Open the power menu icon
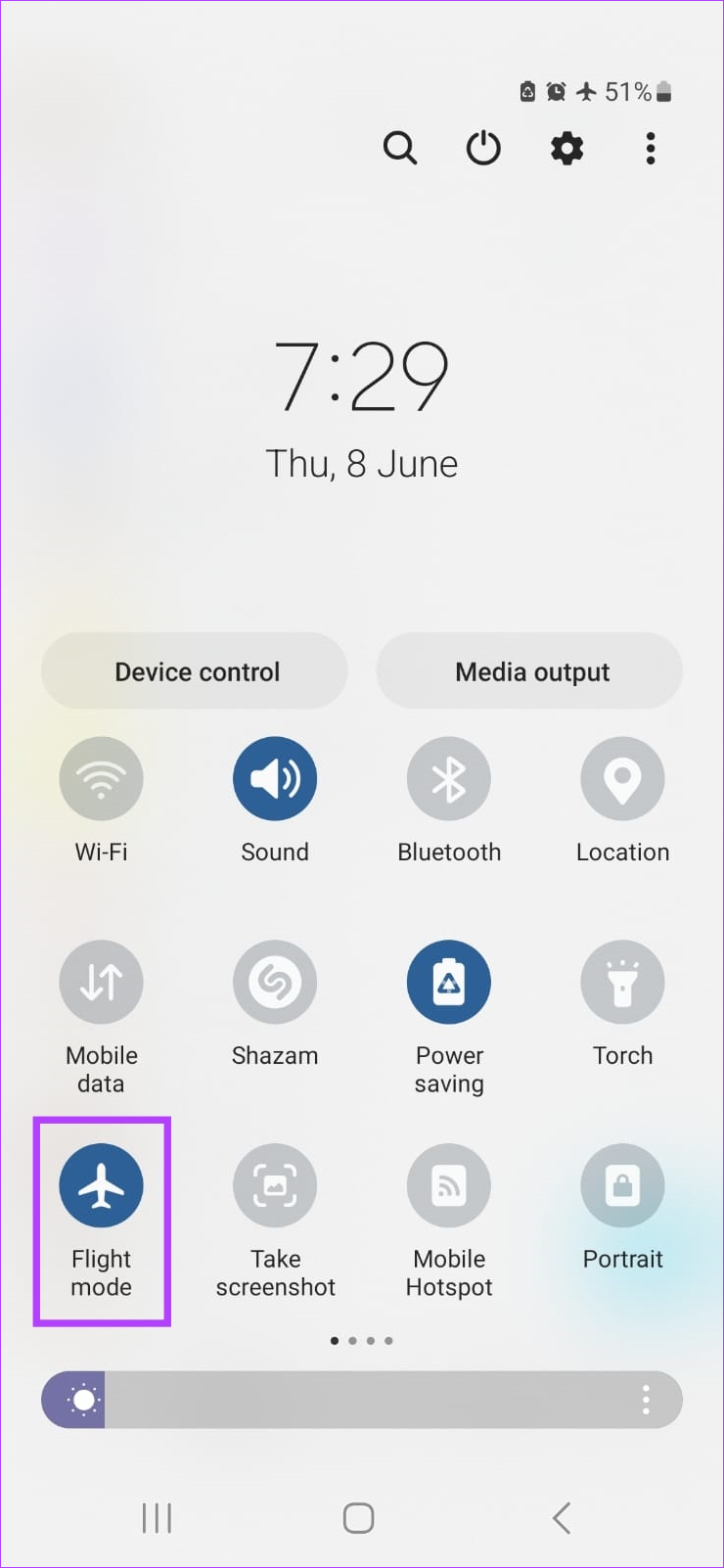This screenshot has width=724, height=1568. [483, 149]
